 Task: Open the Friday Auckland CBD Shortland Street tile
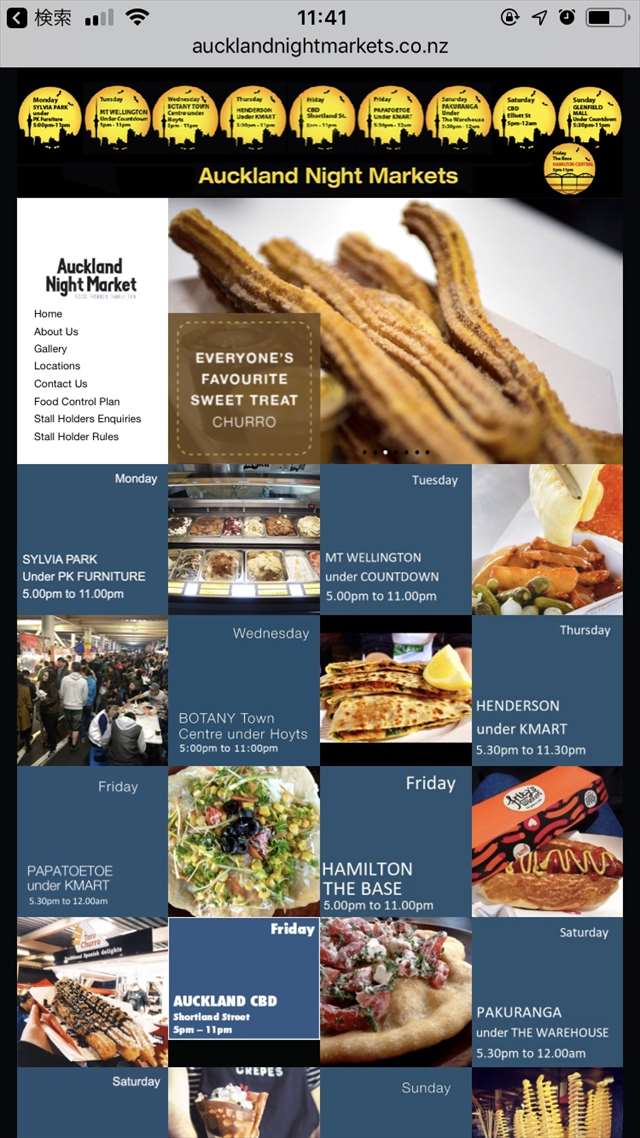244,978
